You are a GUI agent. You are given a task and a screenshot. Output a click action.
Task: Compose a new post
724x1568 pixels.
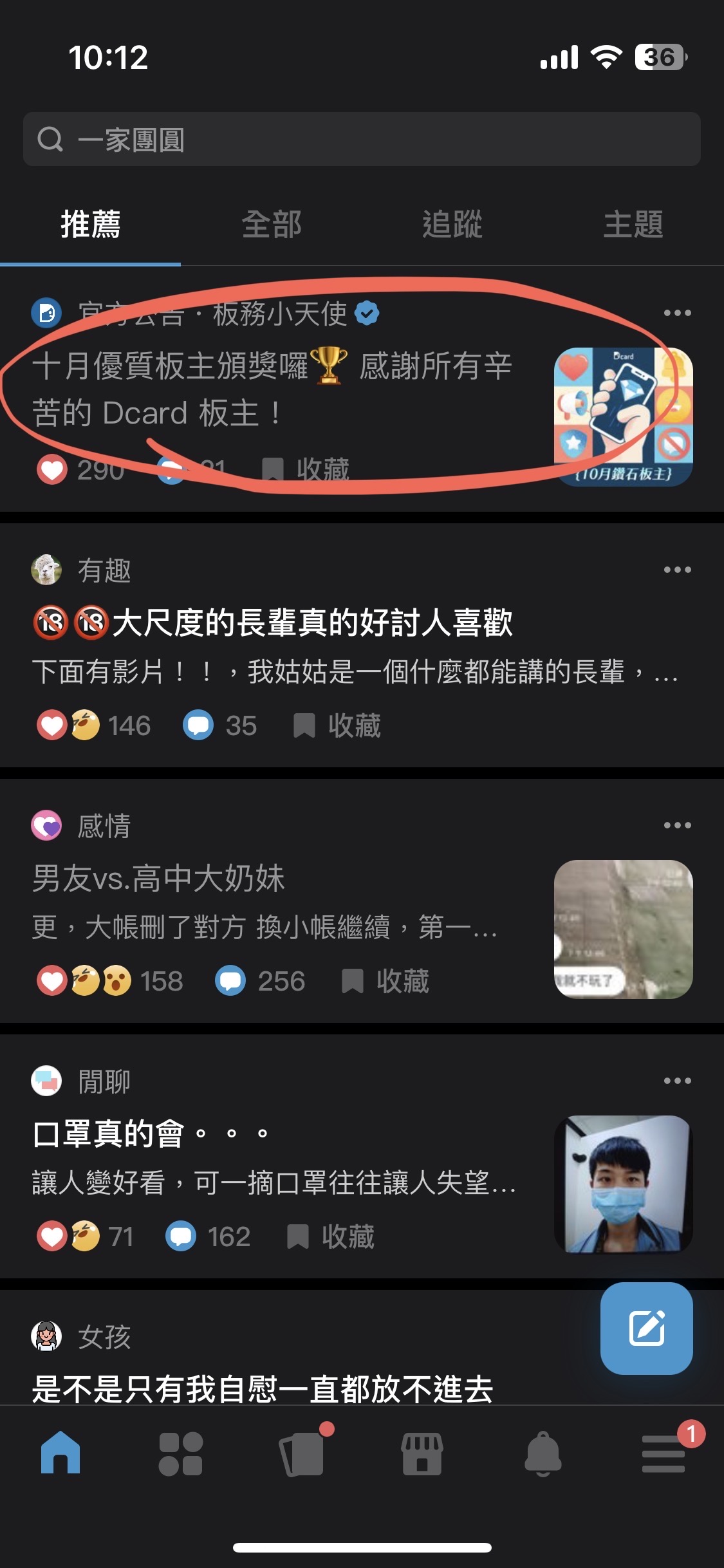[646, 1328]
